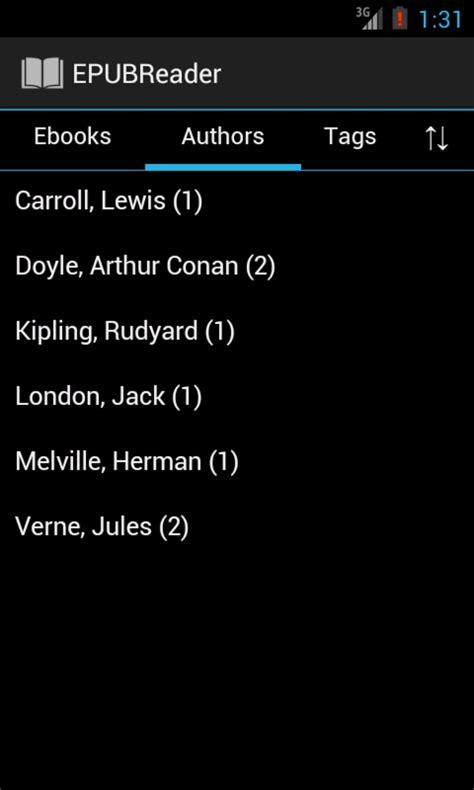474x790 pixels.
Task: Open Doyle, Arthur Conan entry
Action: click(237, 267)
